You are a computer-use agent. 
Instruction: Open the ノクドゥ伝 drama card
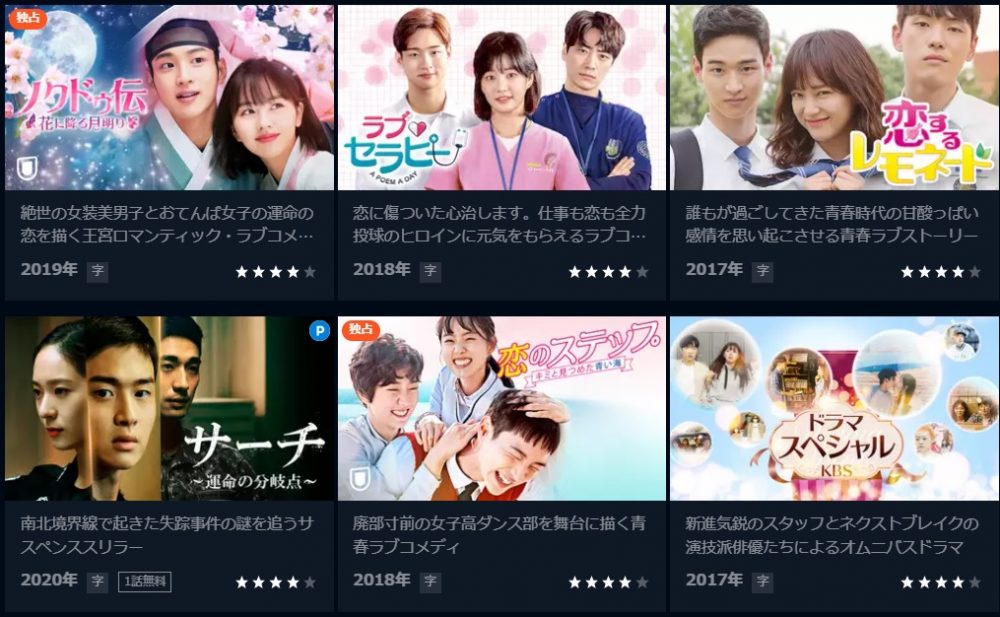click(x=169, y=98)
